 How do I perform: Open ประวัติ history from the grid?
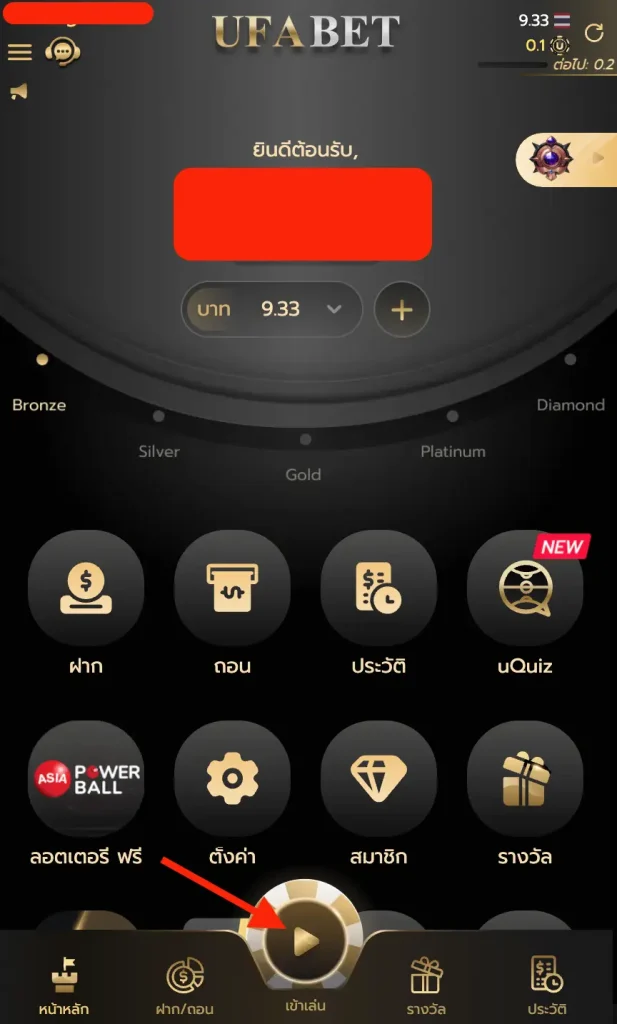coord(378,588)
